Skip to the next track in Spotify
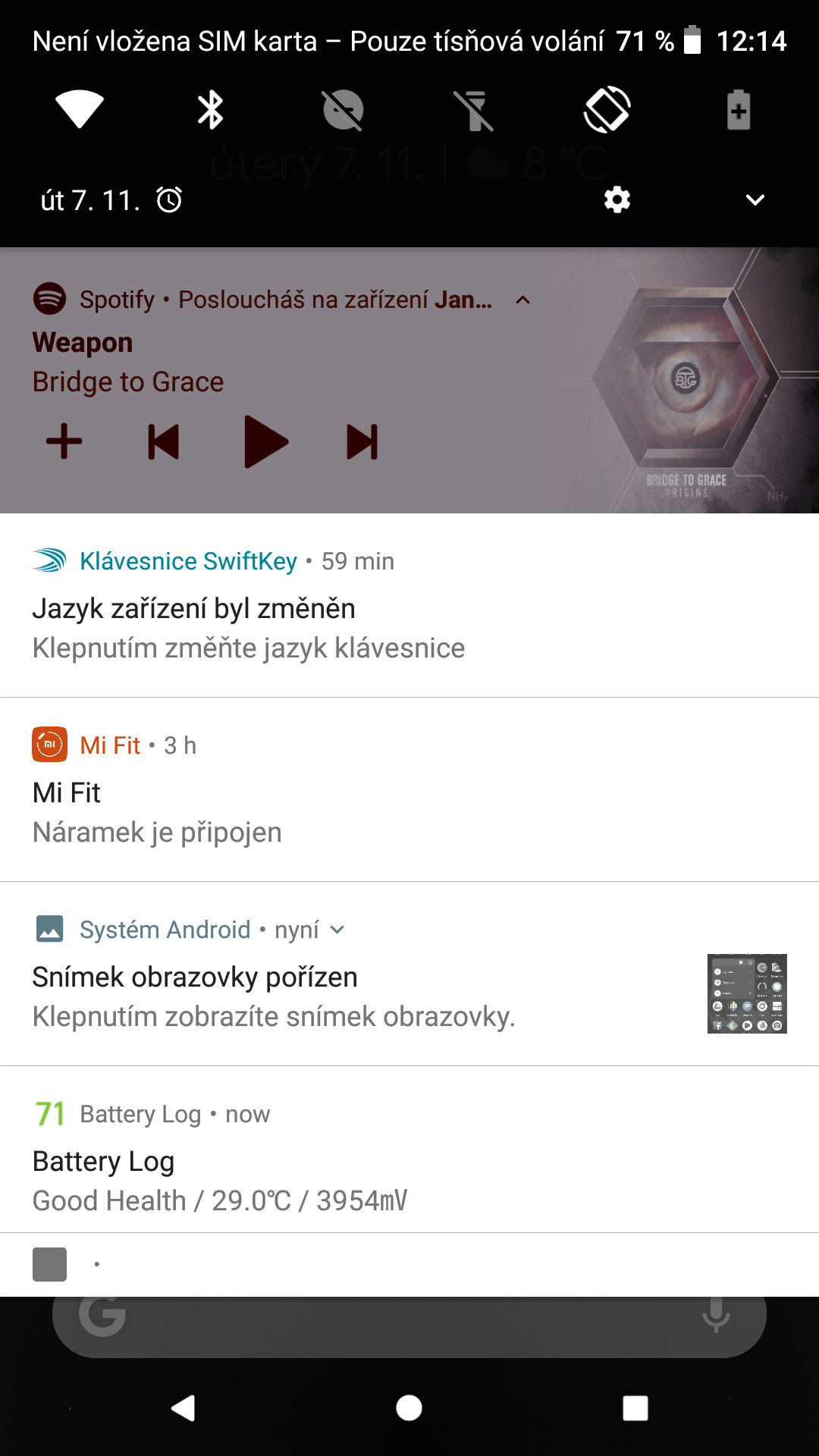 click(x=362, y=441)
